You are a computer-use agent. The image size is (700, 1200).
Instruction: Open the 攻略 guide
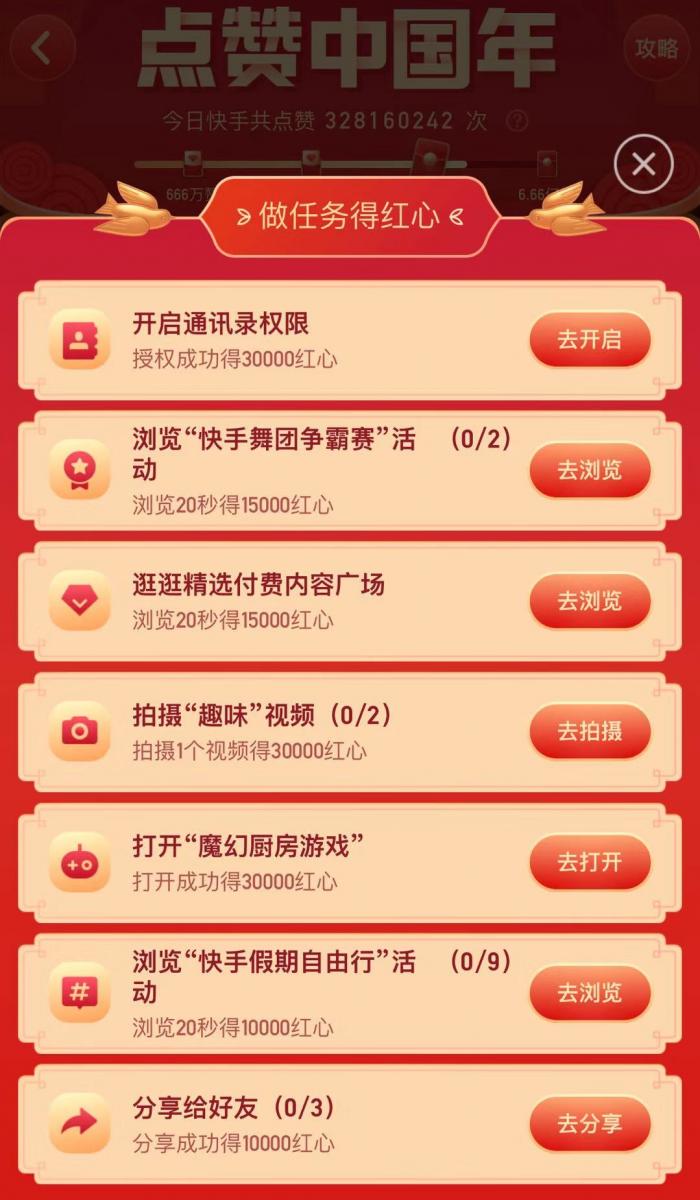(657, 48)
